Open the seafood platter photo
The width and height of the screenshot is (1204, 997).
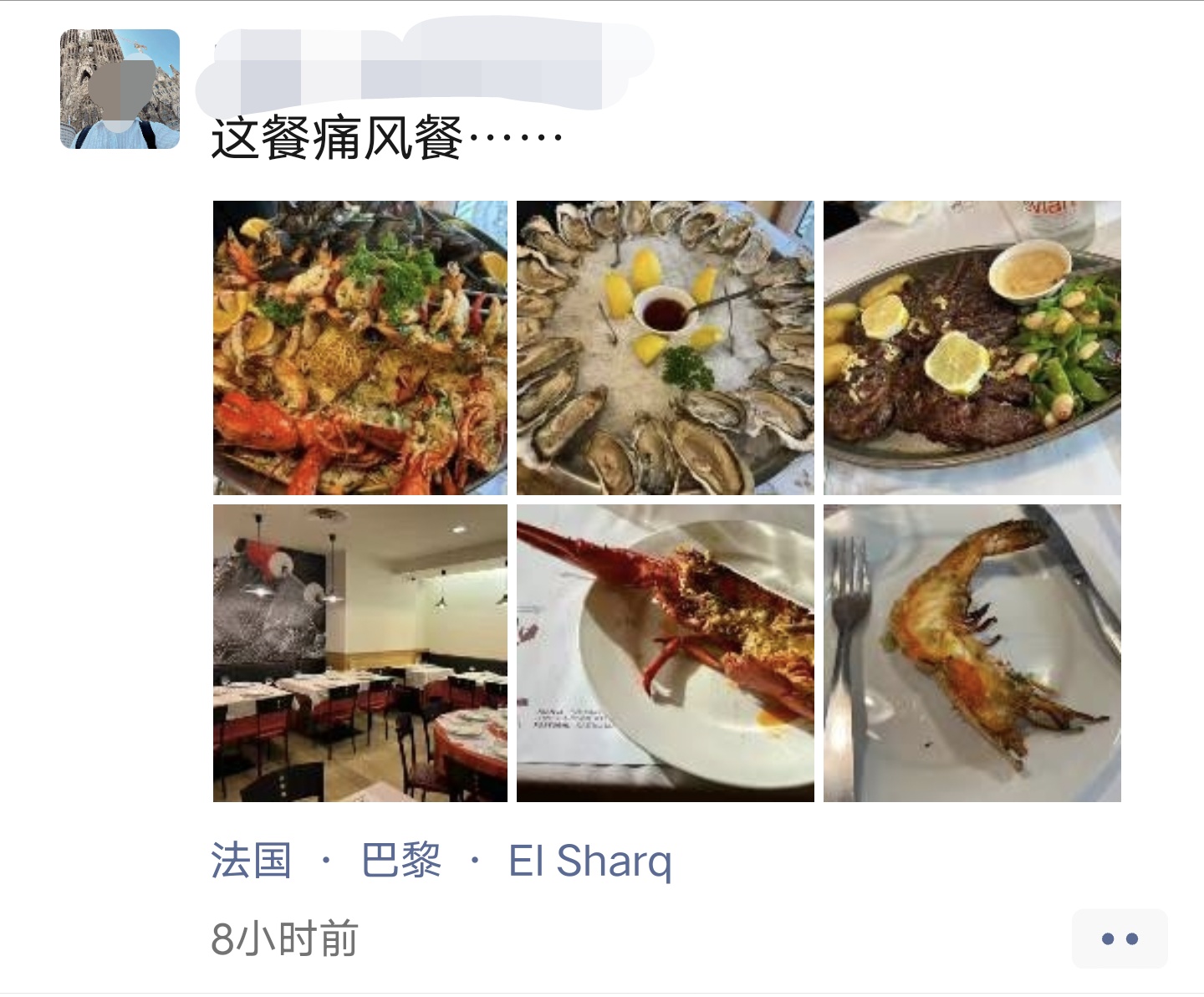tap(360, 348)
